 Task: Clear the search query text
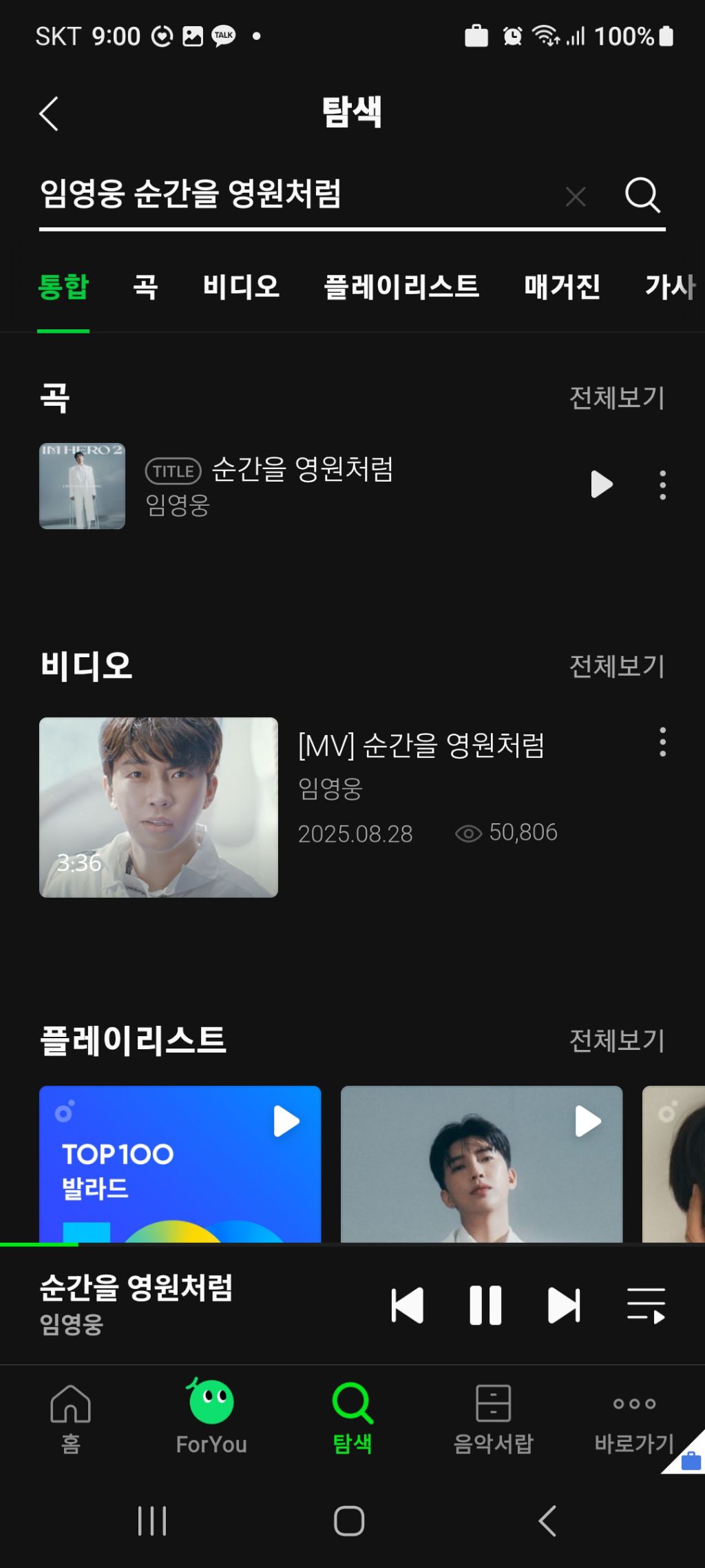click(576, 197)
